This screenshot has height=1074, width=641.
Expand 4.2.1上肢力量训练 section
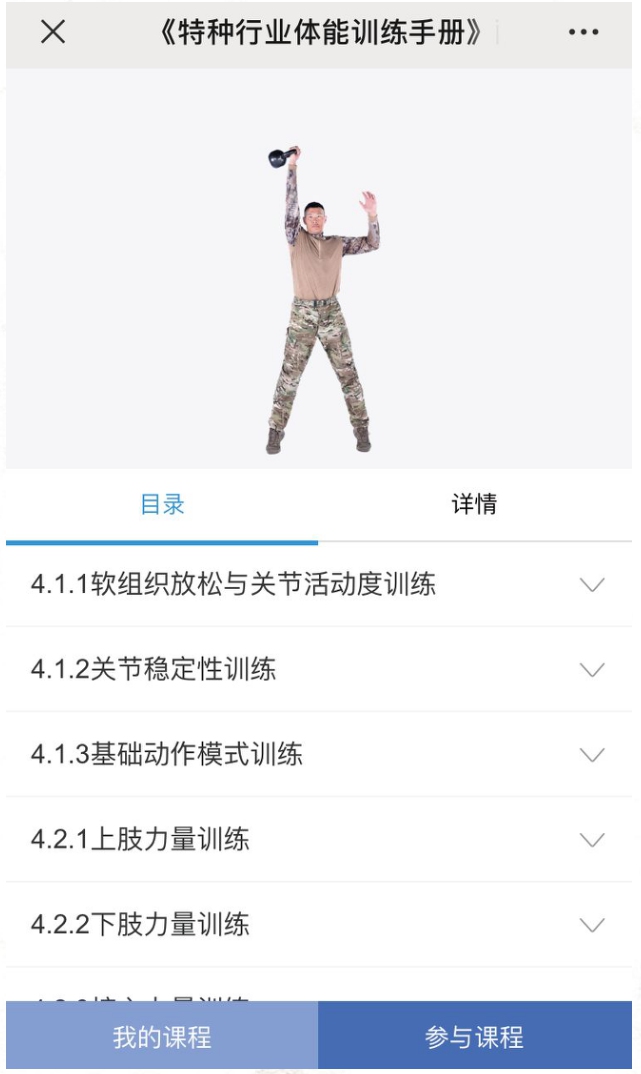pos(592,840)
